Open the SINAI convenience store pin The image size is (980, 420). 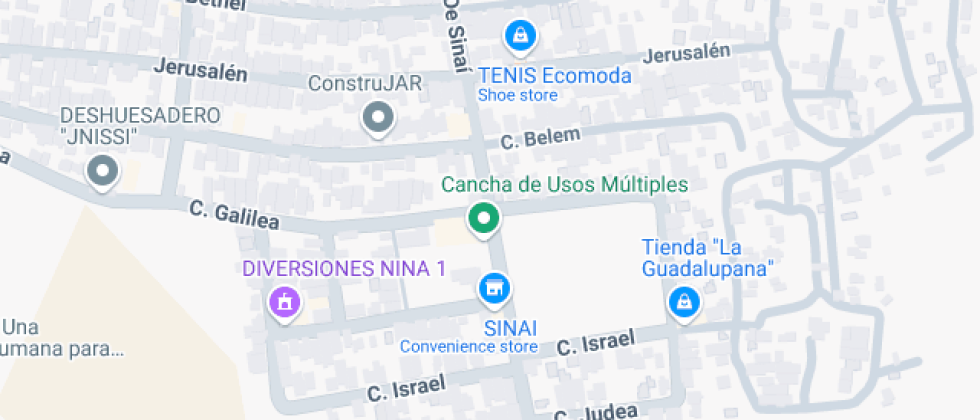(494, 290)
